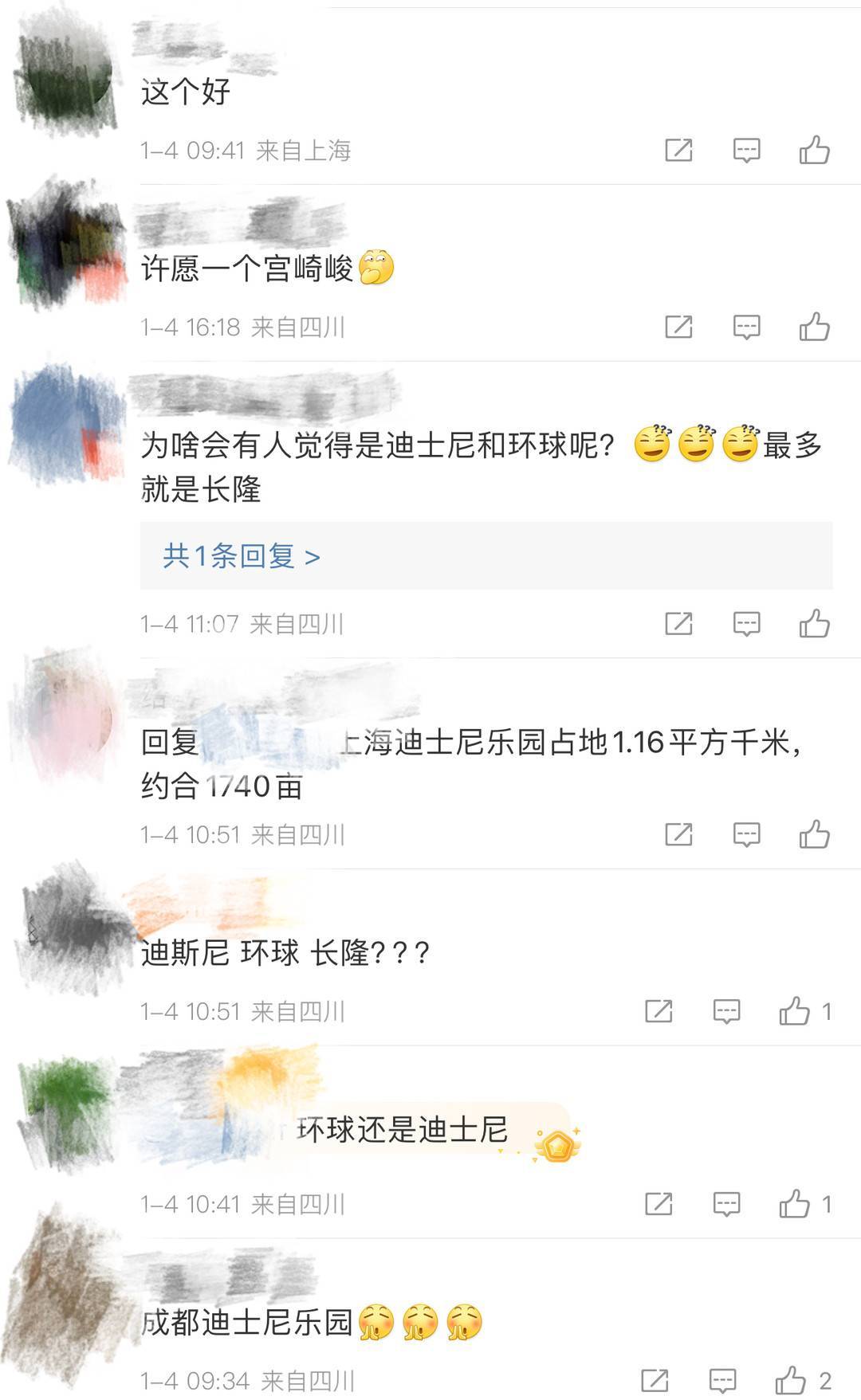Like the comment "许愿一个宫崎峻"
The width and height of the screenshot is (861, 1400).
coord(814,327)
